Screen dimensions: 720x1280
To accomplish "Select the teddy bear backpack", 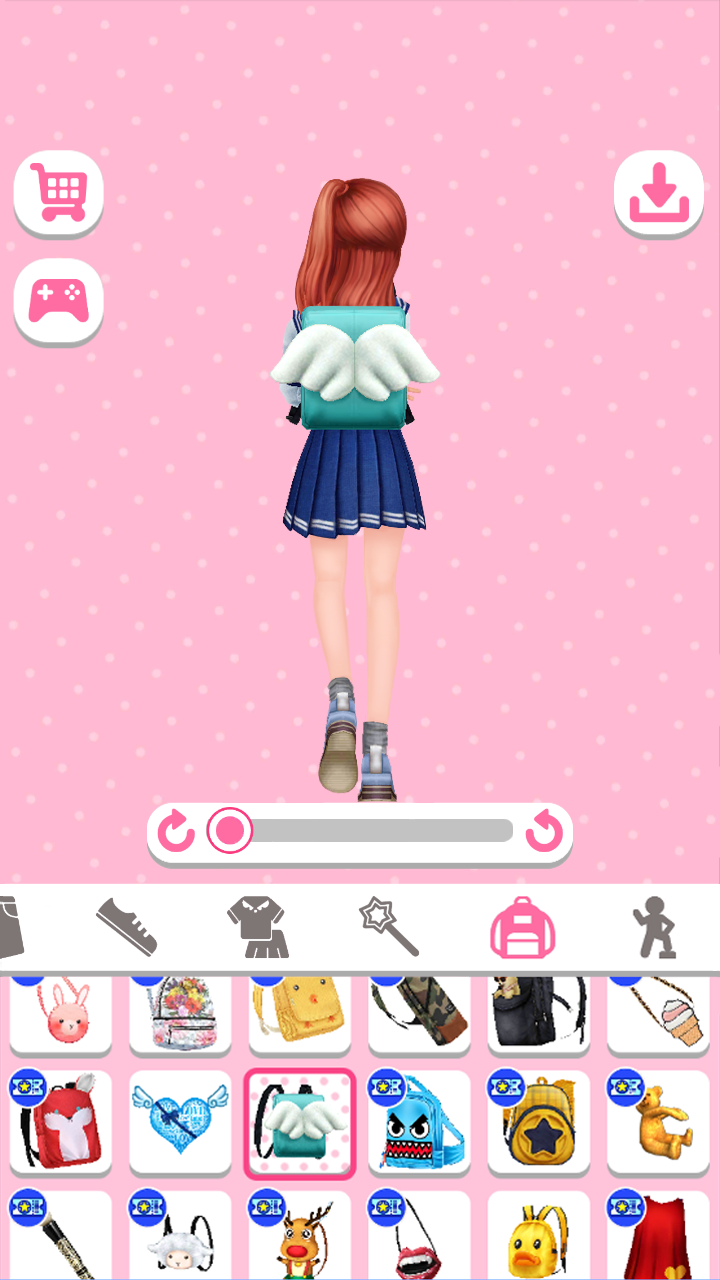I will [x=658, y=1122].
